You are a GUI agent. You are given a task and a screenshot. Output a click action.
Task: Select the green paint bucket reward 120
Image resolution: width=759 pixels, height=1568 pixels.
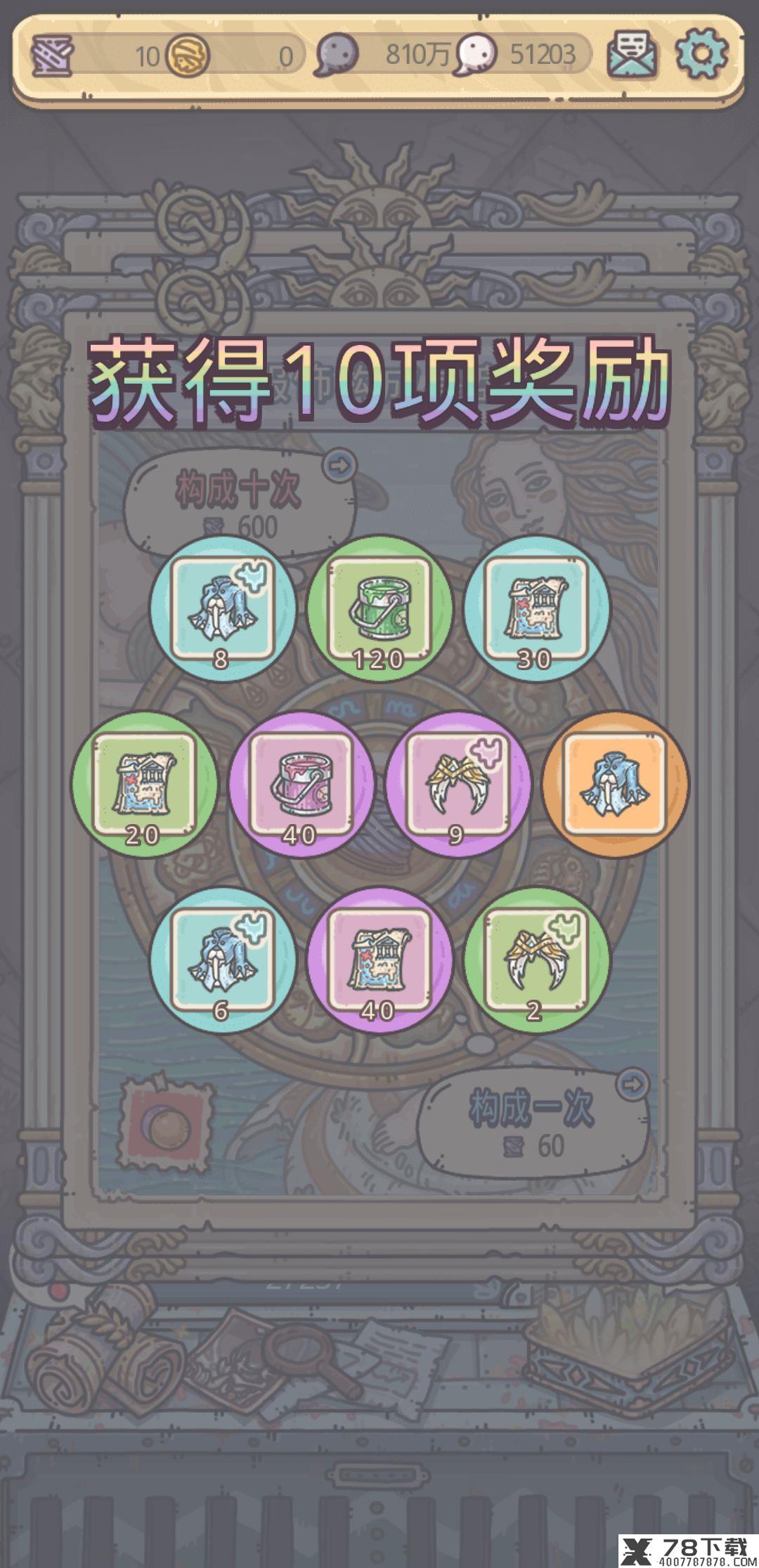[x=379, y=608]
